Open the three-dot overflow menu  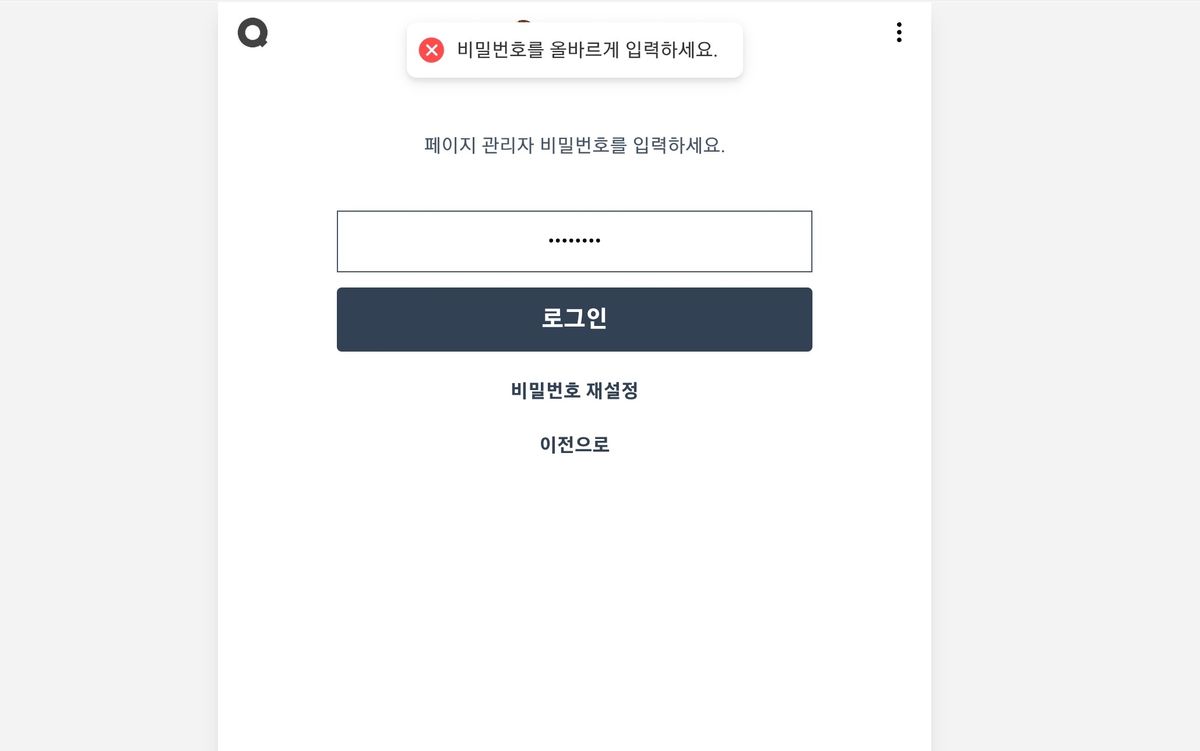[x=899, y=32]
